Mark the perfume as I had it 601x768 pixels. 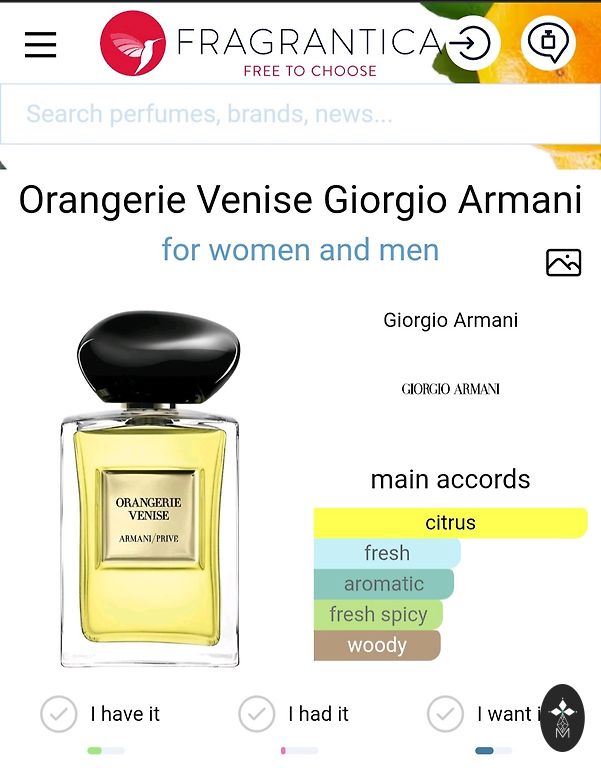[x=257, y=714]
